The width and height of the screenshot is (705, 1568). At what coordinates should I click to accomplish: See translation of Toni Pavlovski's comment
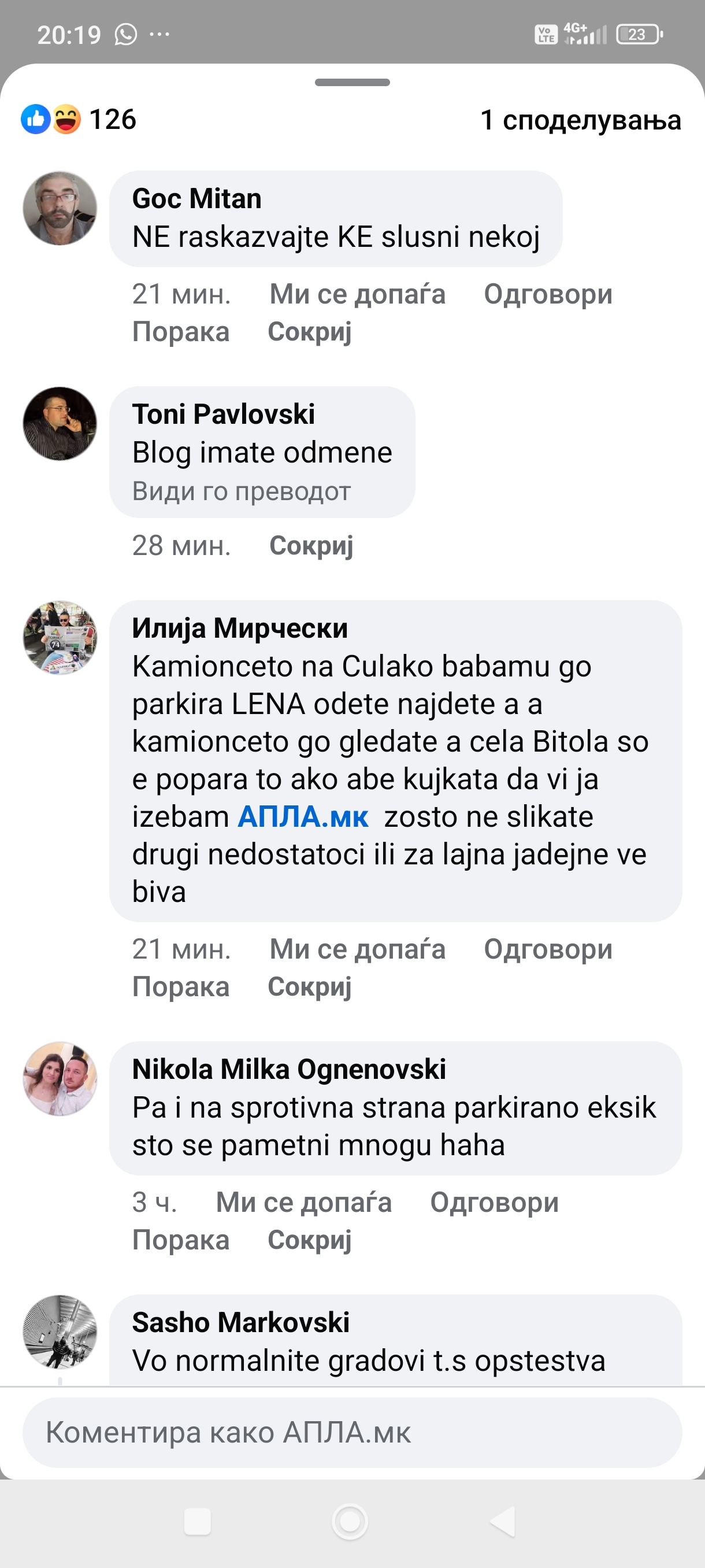(x=242, y=491)
